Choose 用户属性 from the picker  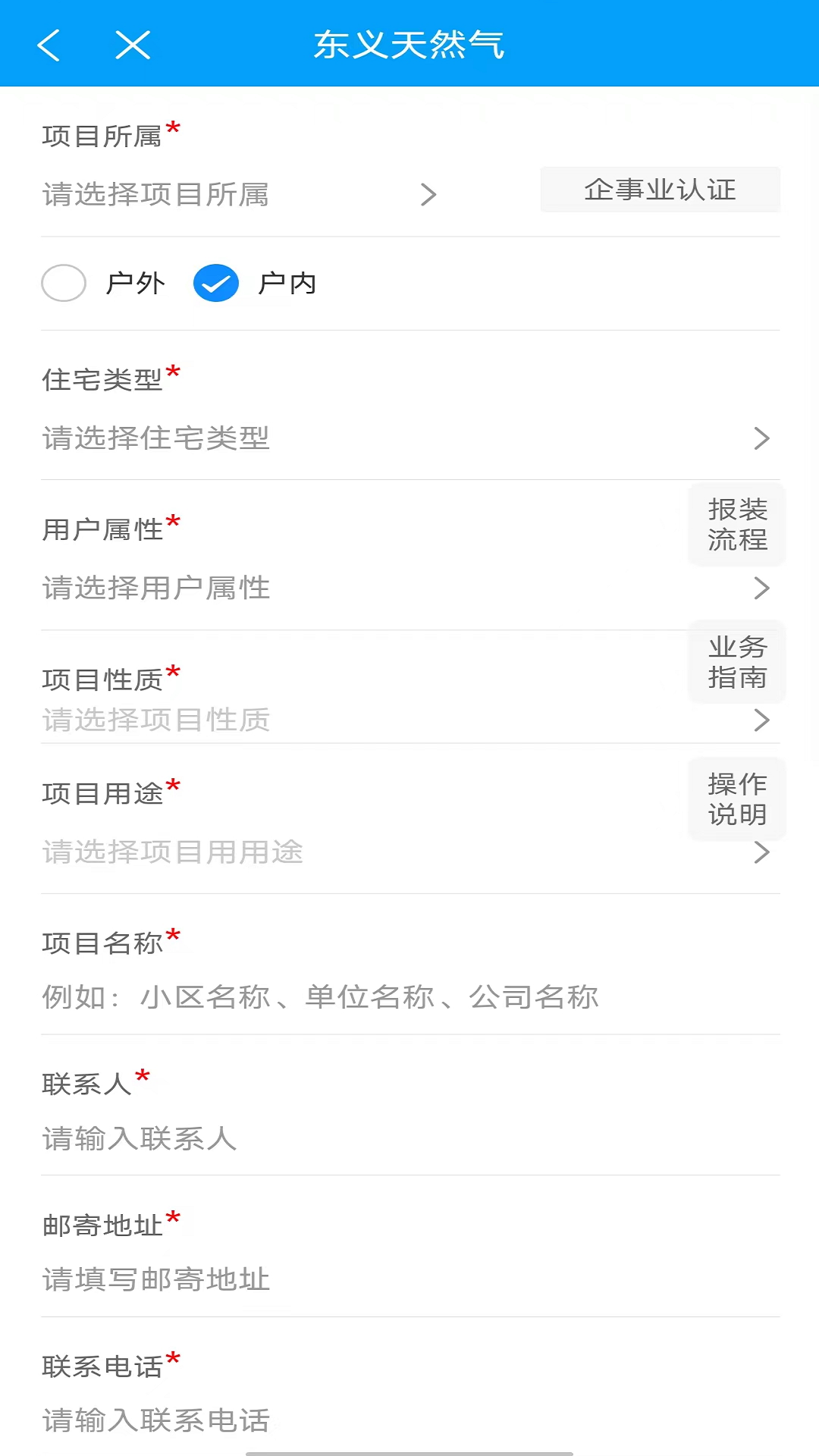pyautogui.click(x=364, y=588)
